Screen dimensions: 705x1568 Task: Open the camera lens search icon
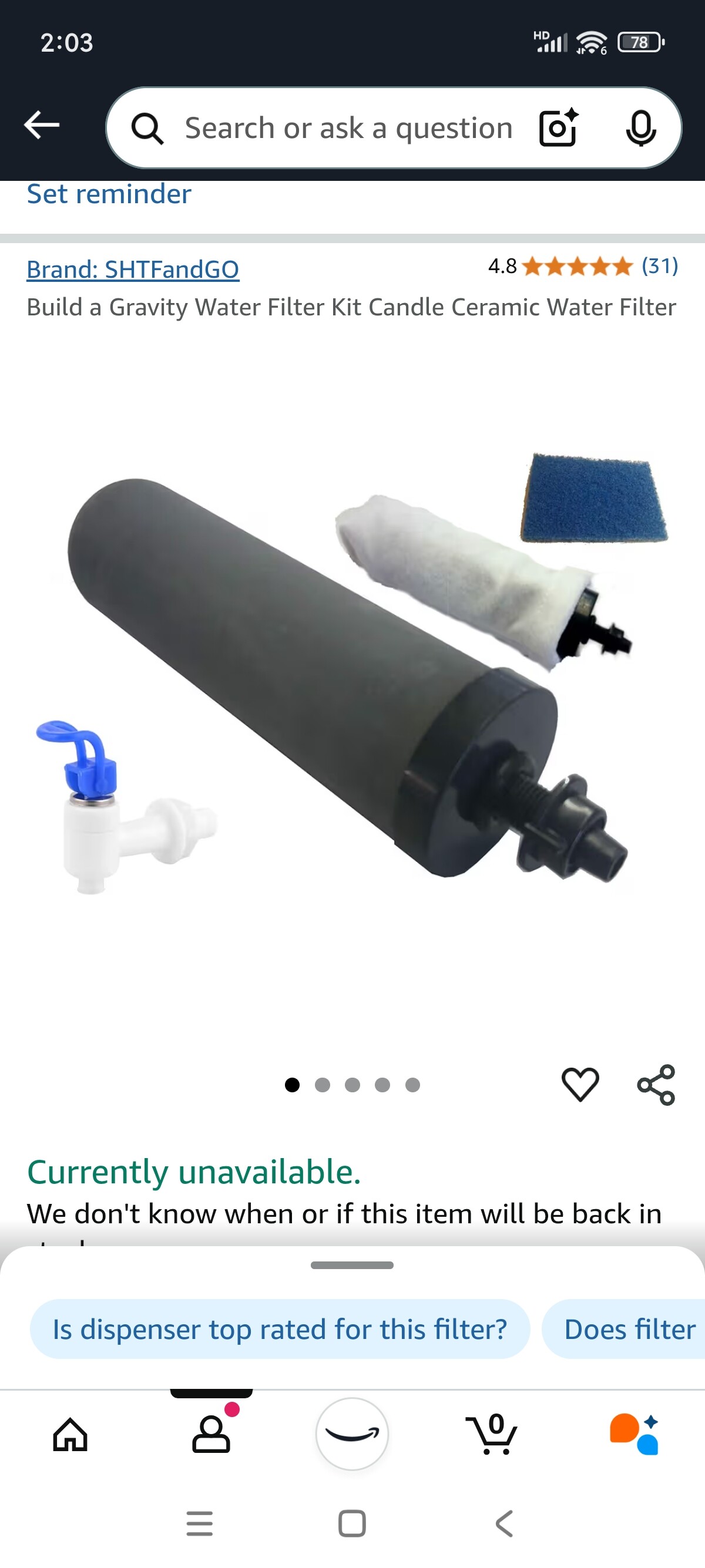click(559, 128)
